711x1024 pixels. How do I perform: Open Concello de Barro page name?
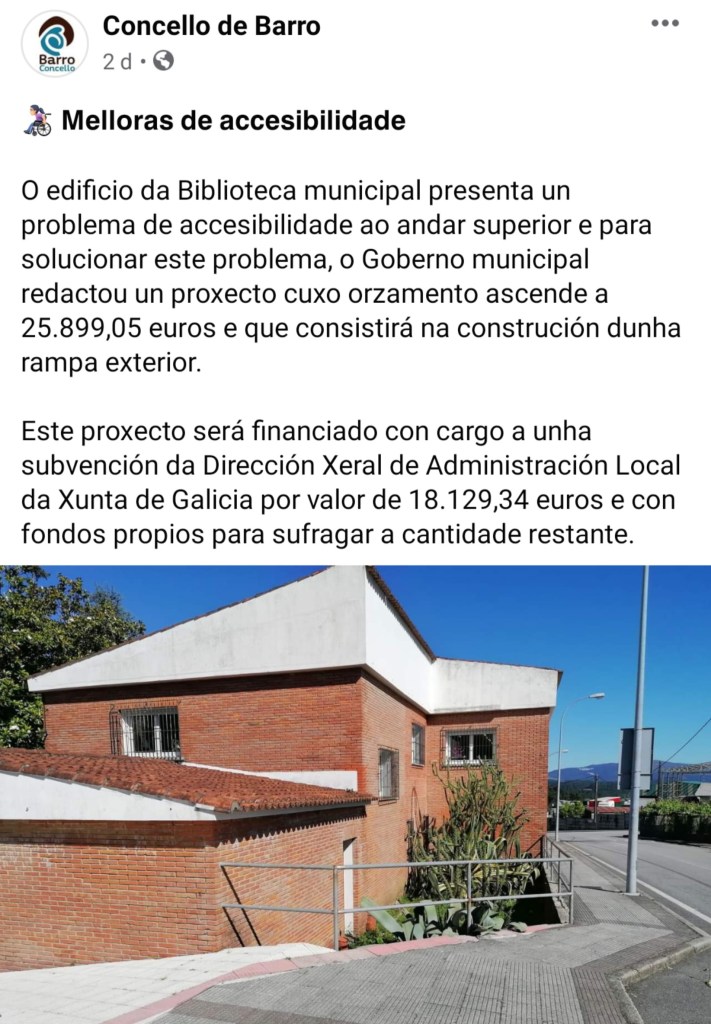[211, 26]
